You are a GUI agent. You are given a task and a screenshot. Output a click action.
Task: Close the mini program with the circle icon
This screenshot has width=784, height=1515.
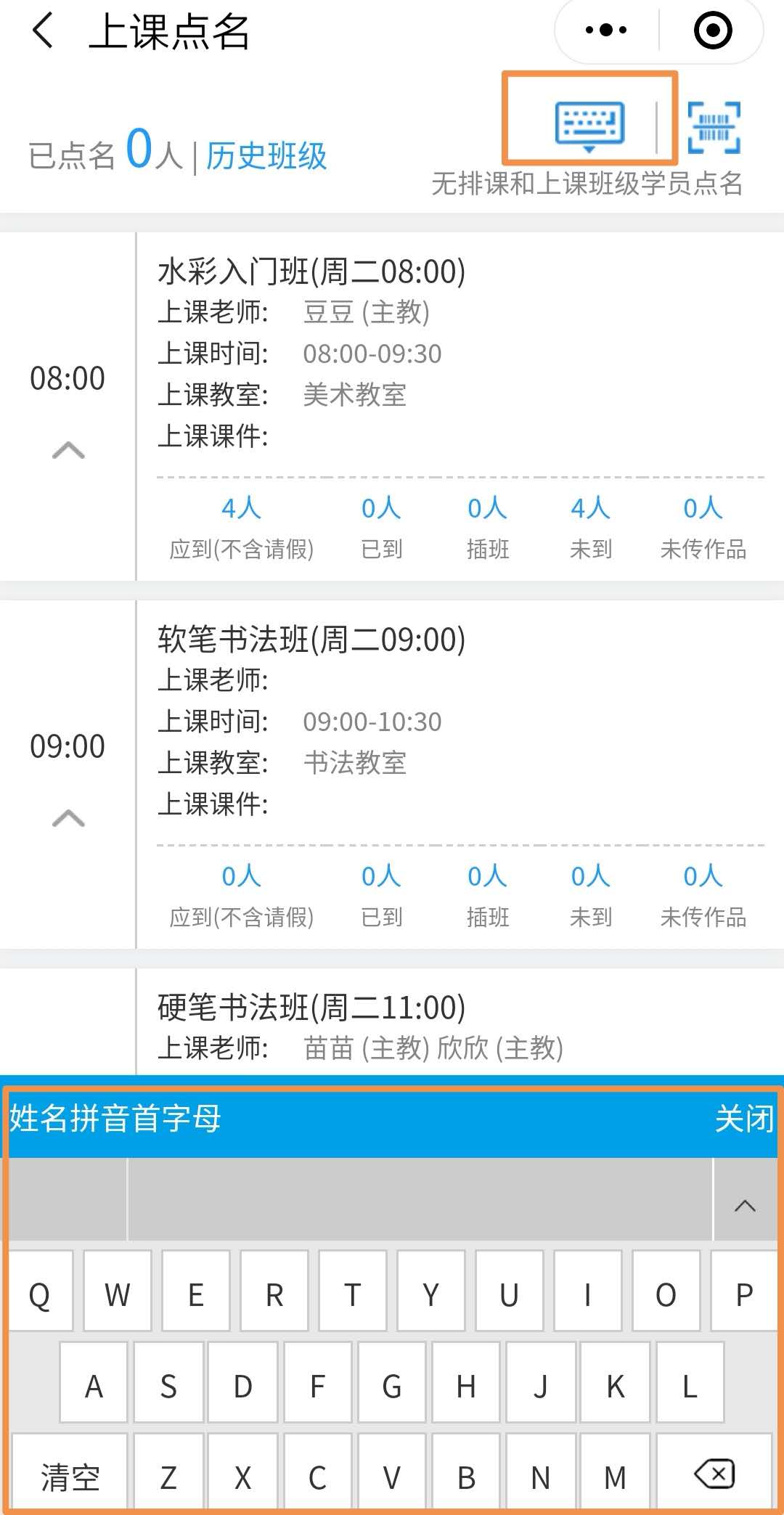click(x=712, y=30)
